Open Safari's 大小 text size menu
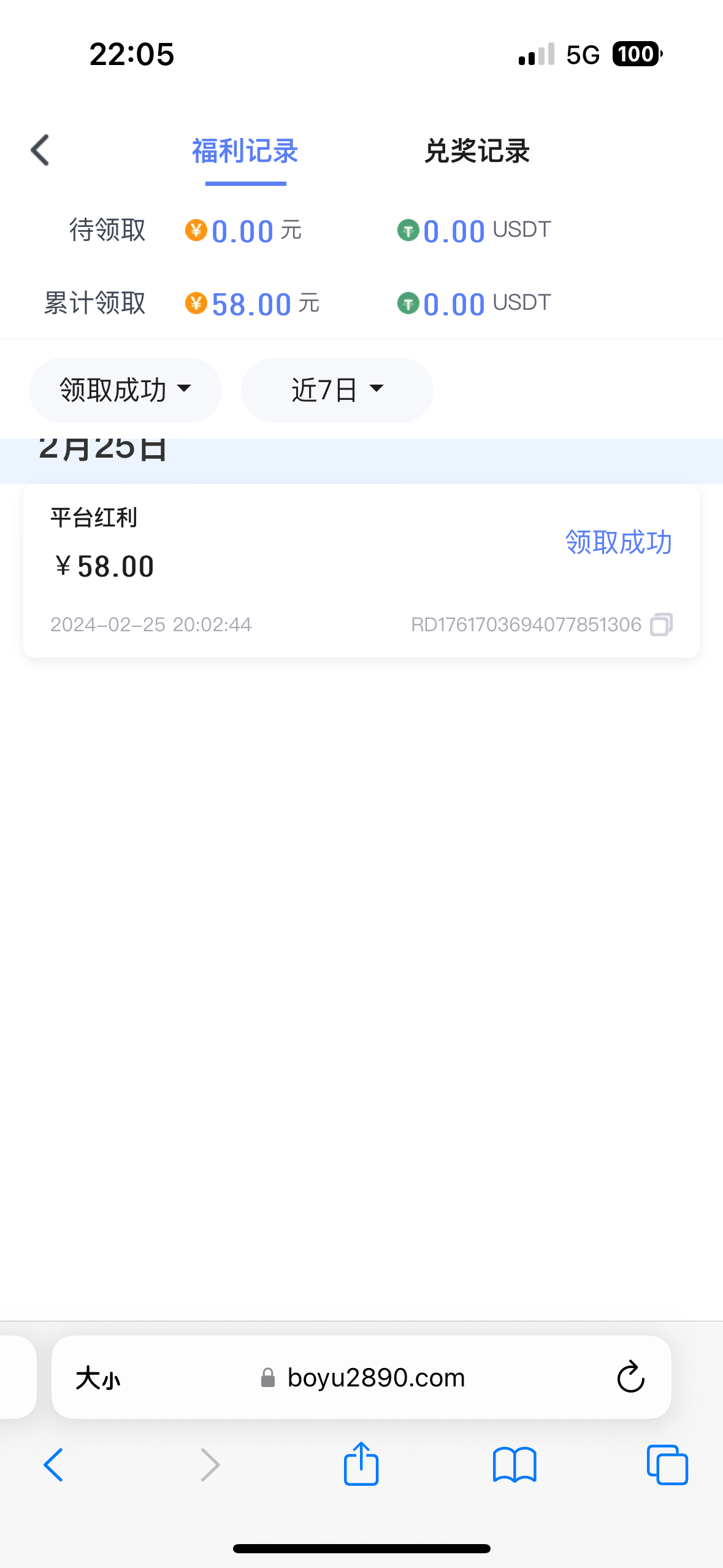The image size is (723, 1568). tap(98, 1378)
